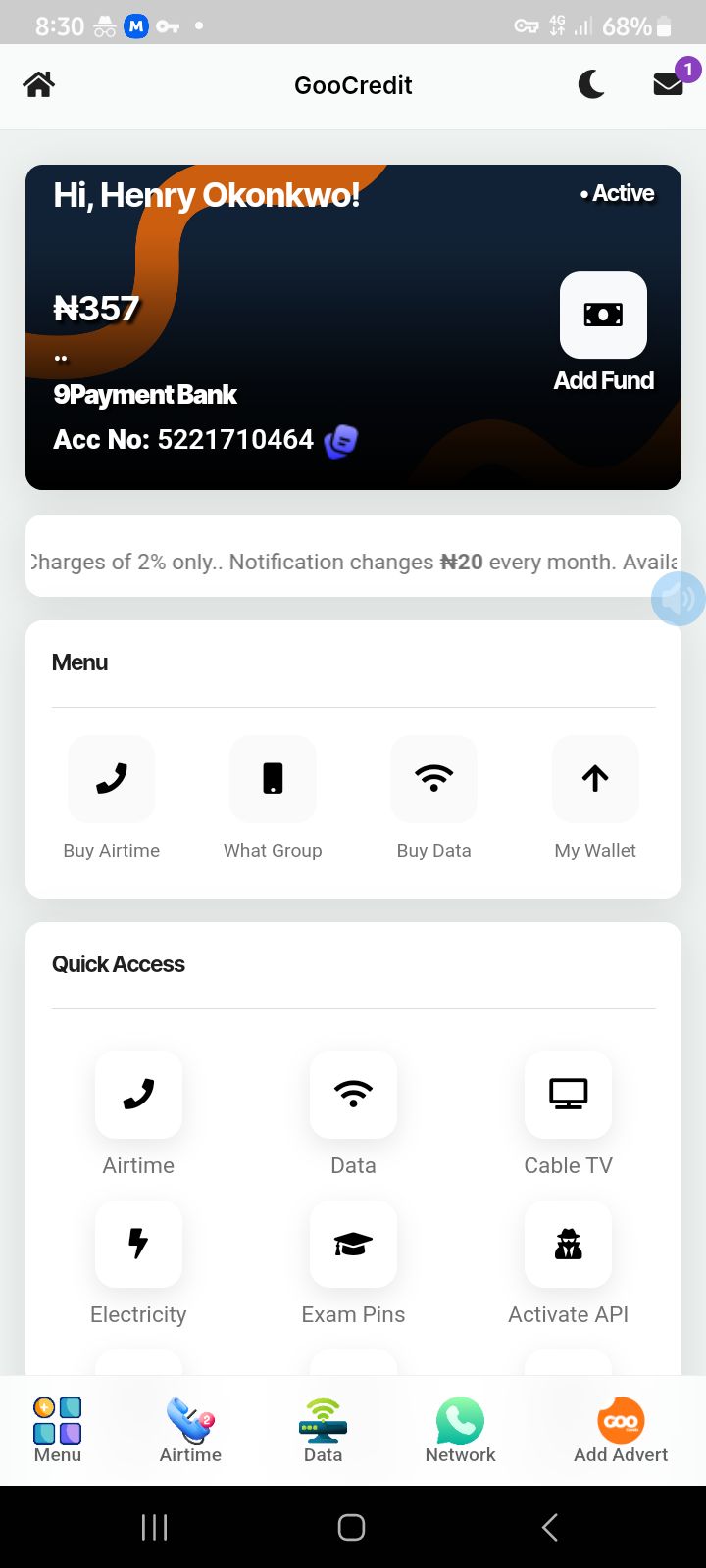Viewport: 706px width, 1568px height.
Task: Tap the floating speaker icon
Action: tap(679, 599)
